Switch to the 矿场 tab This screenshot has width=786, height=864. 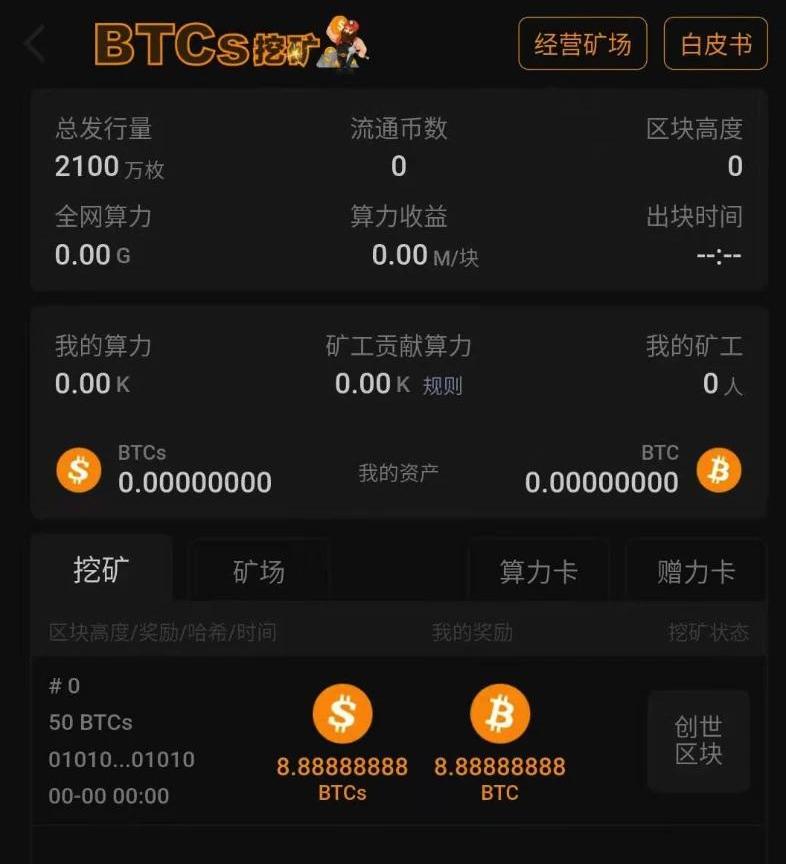coord(259,572)
